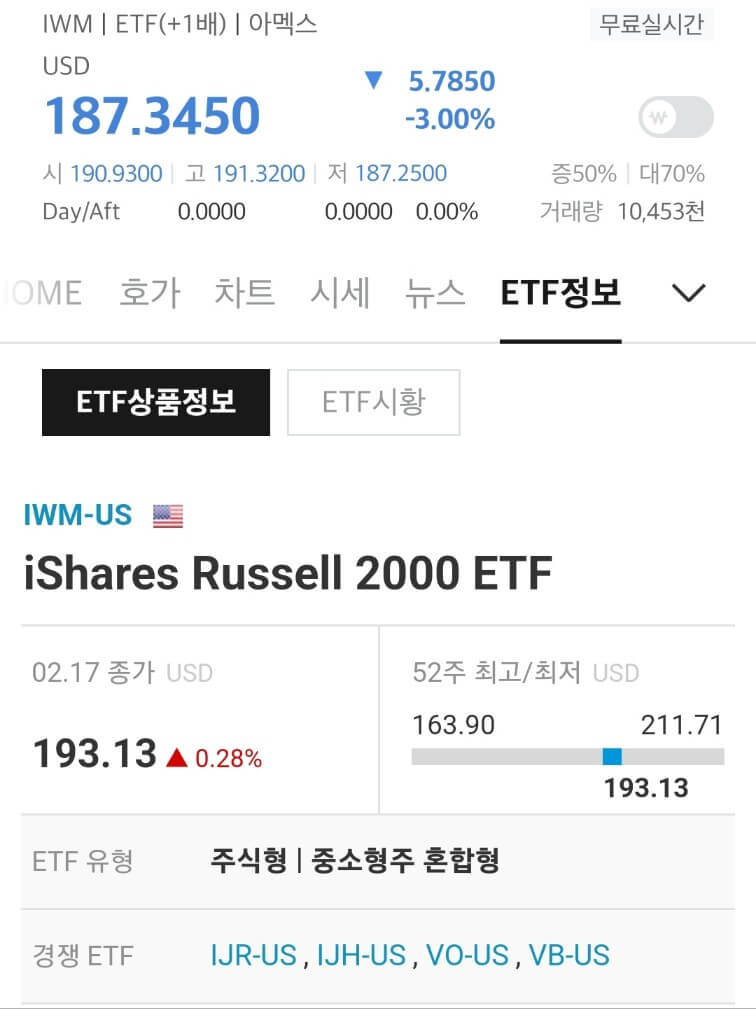Viewport: 756px width, 1009px height.
Task: Go to the 시세 tab
Action: 341,292
